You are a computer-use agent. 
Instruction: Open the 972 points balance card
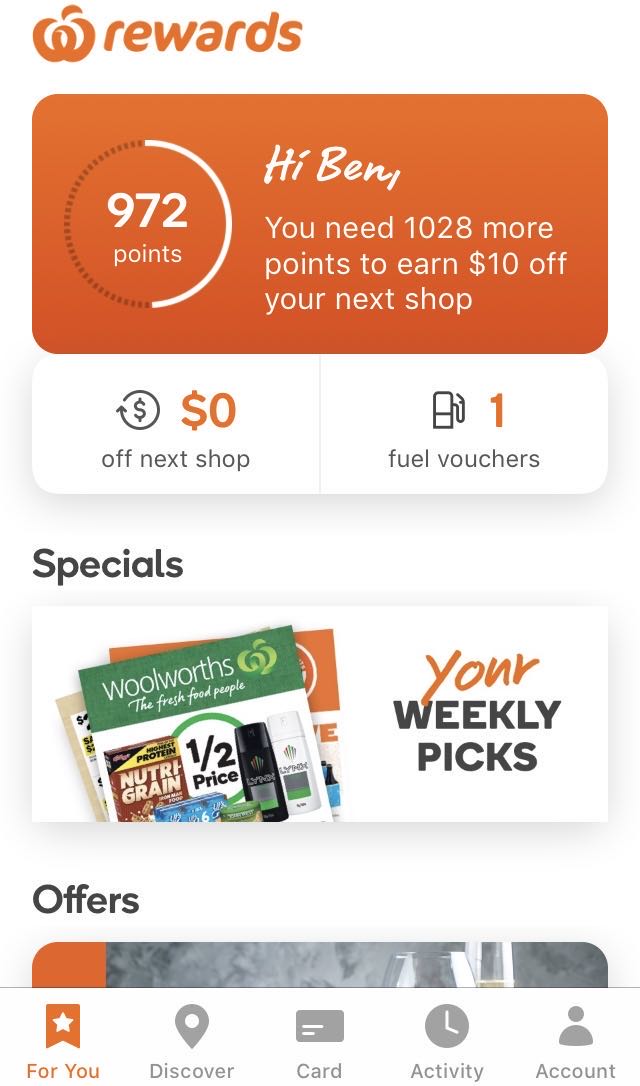320,224
